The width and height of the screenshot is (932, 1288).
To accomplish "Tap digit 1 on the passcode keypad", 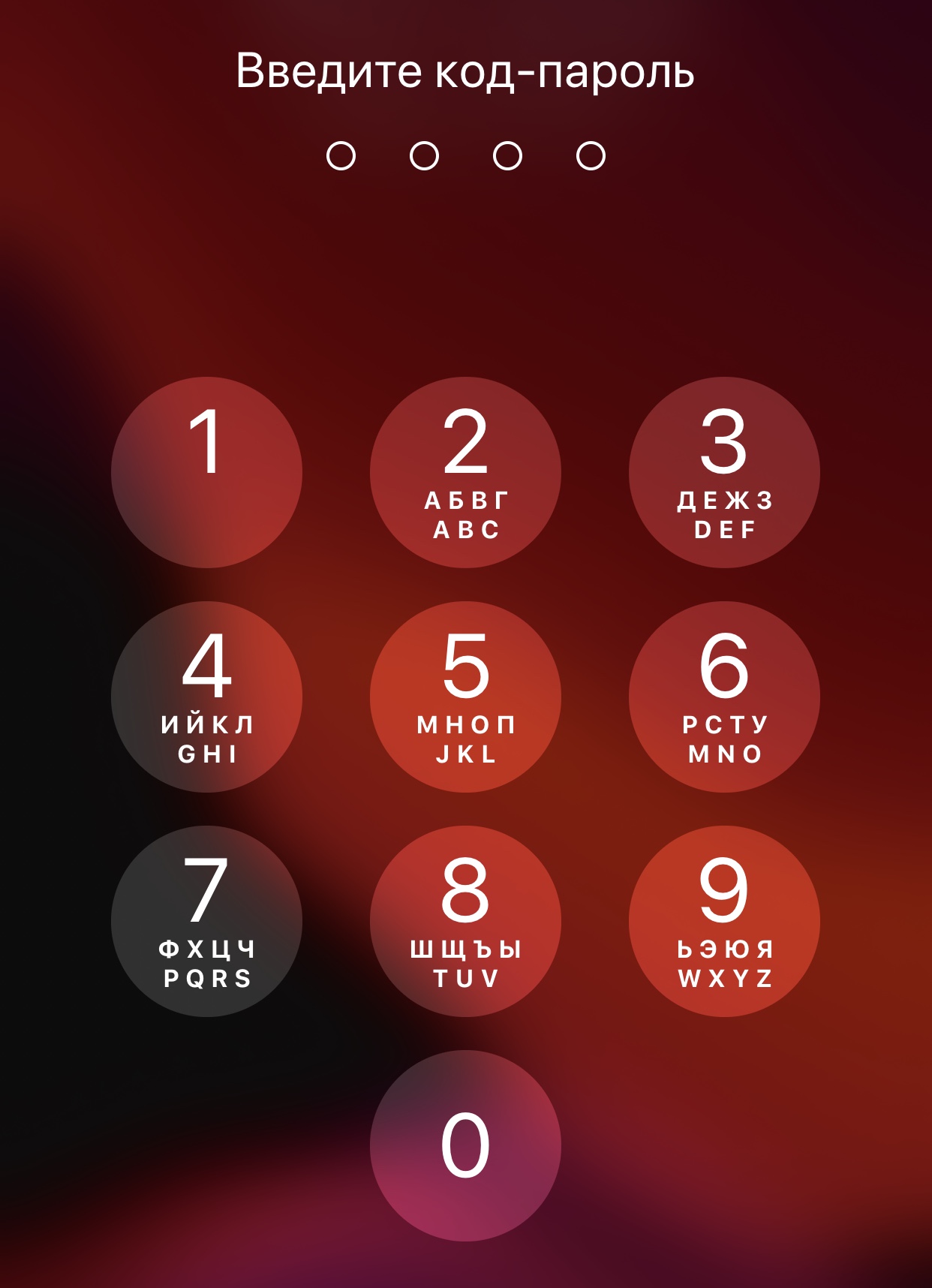I will click(206, 472).
